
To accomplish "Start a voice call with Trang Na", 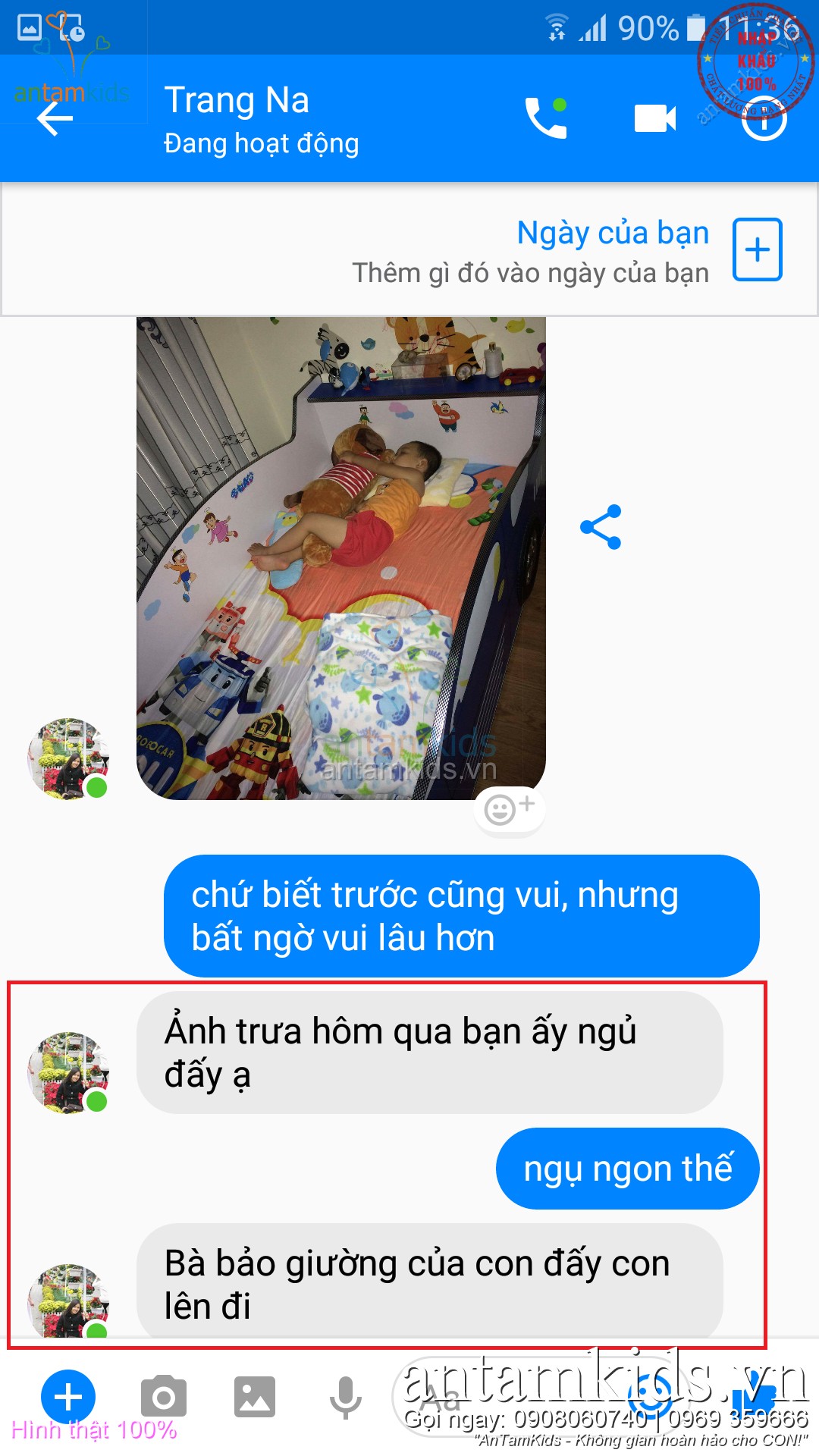I will [x=546, y=118].
